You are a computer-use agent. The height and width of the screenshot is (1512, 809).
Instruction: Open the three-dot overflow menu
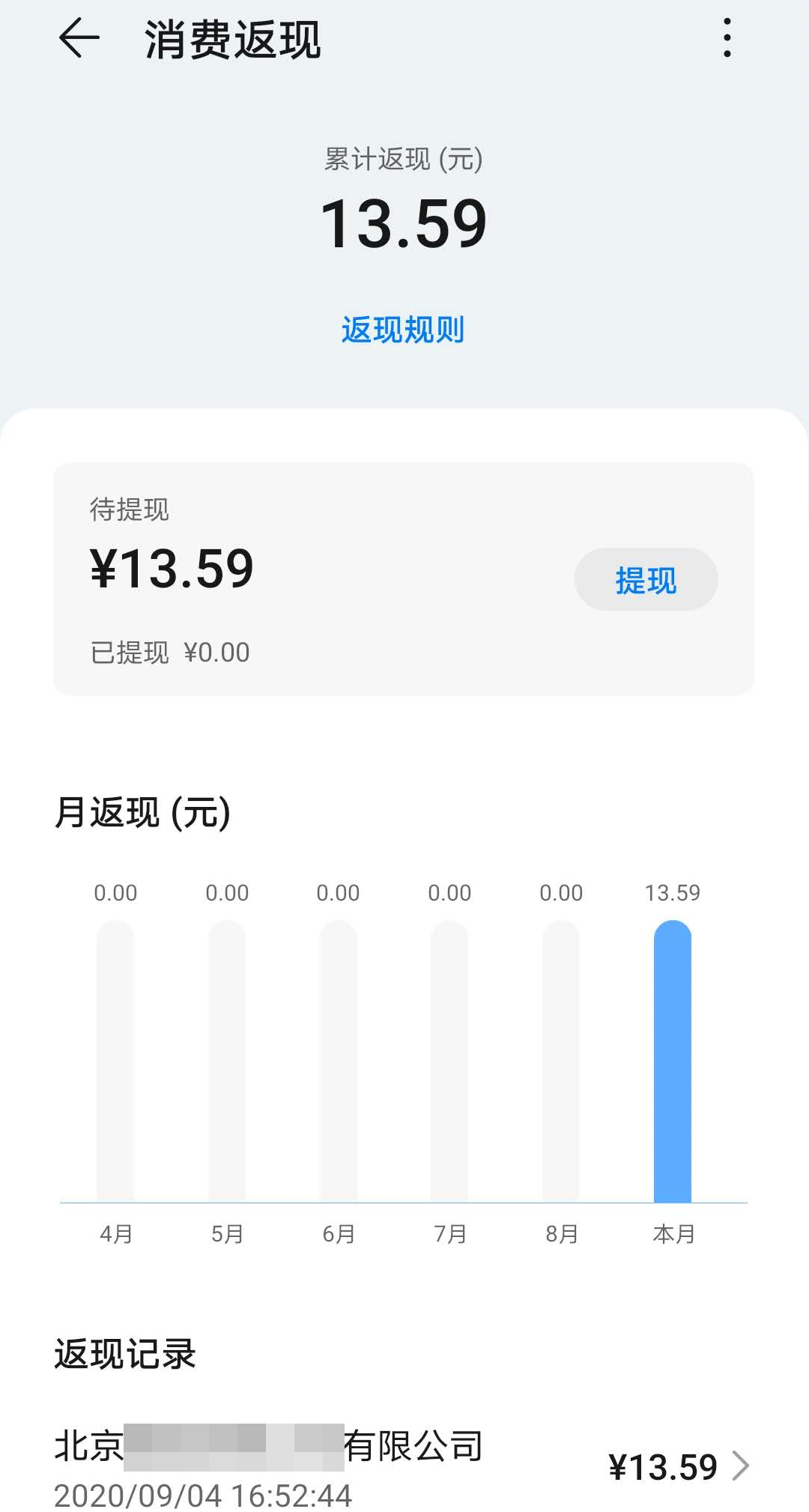(x=727, y=37)
